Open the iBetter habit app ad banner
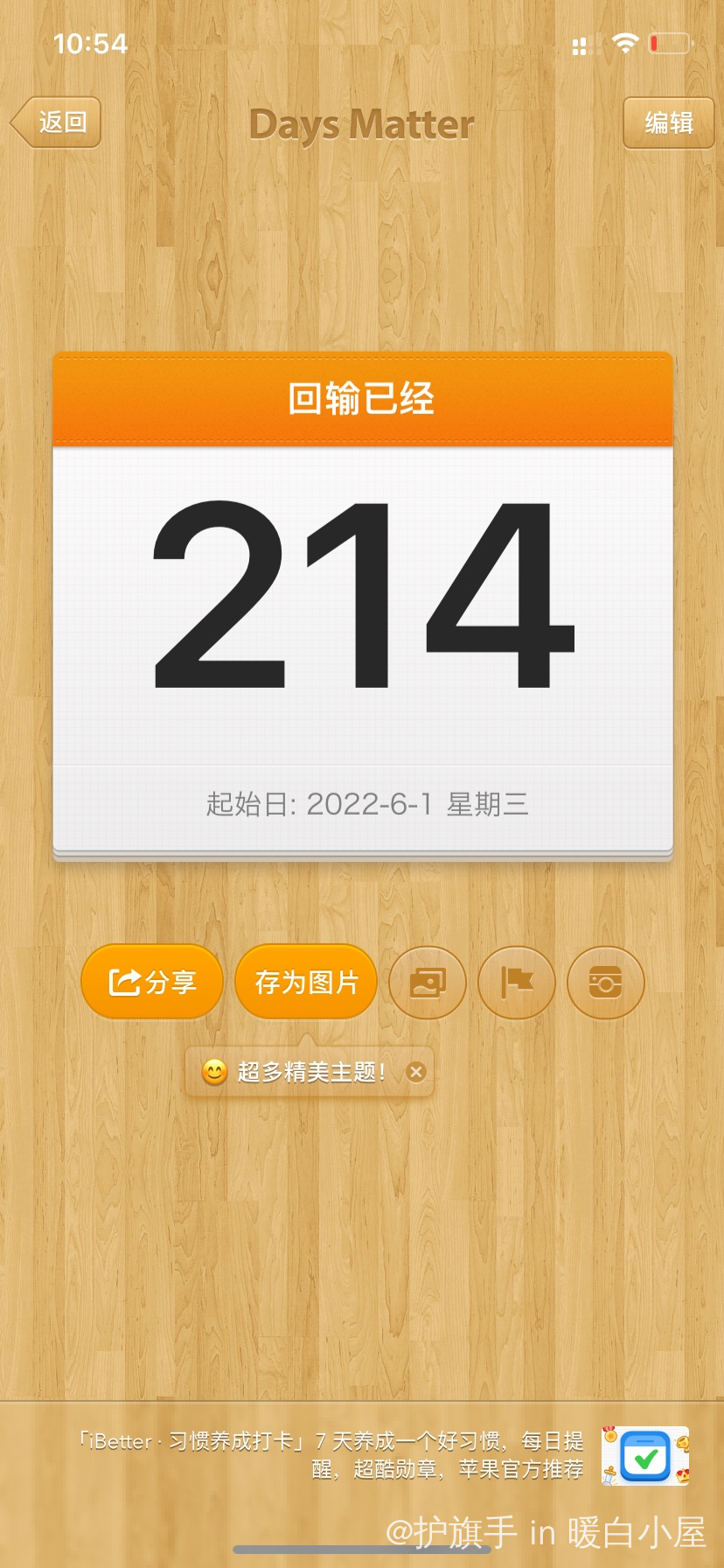Viewport: 724px width, 1568px height. (385, 1454)
